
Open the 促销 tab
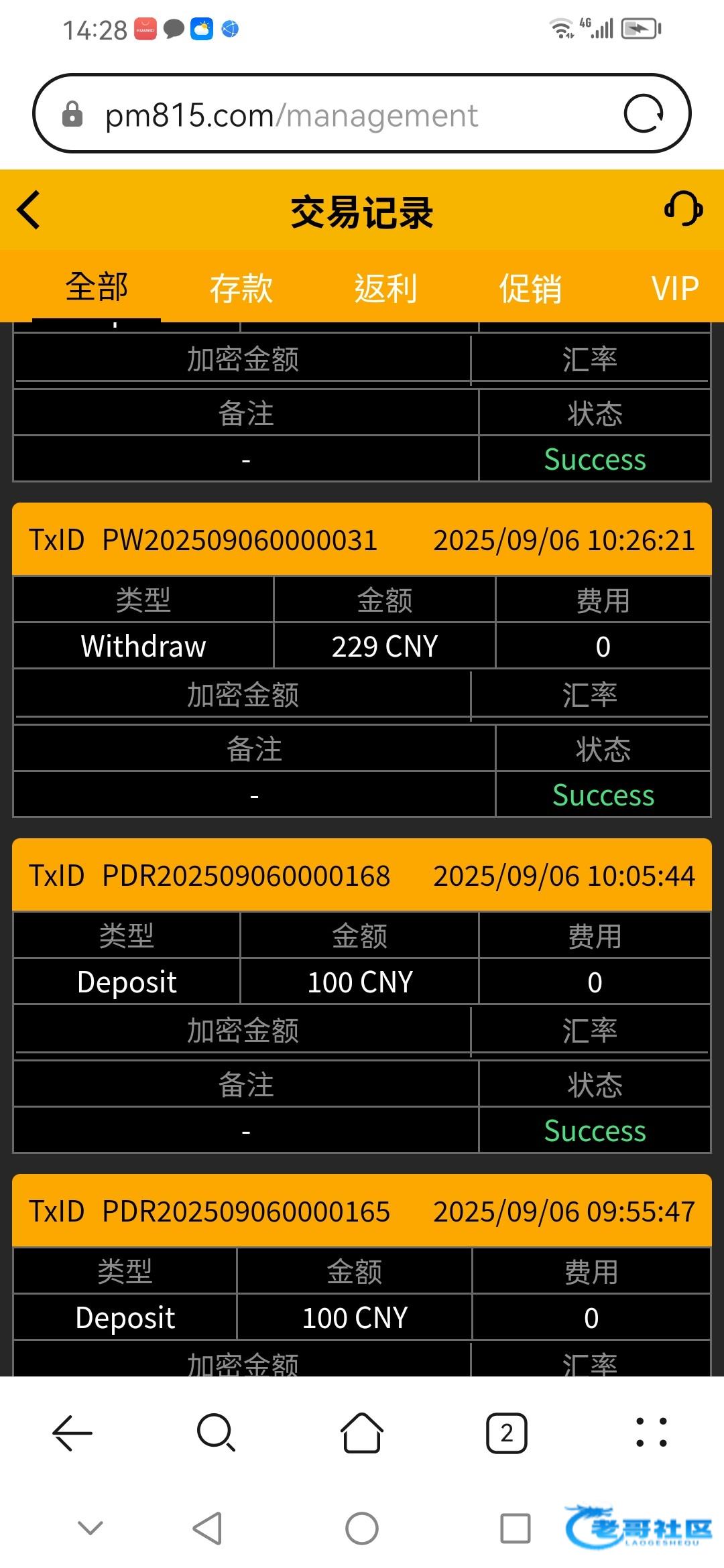[x=530, y=289]
